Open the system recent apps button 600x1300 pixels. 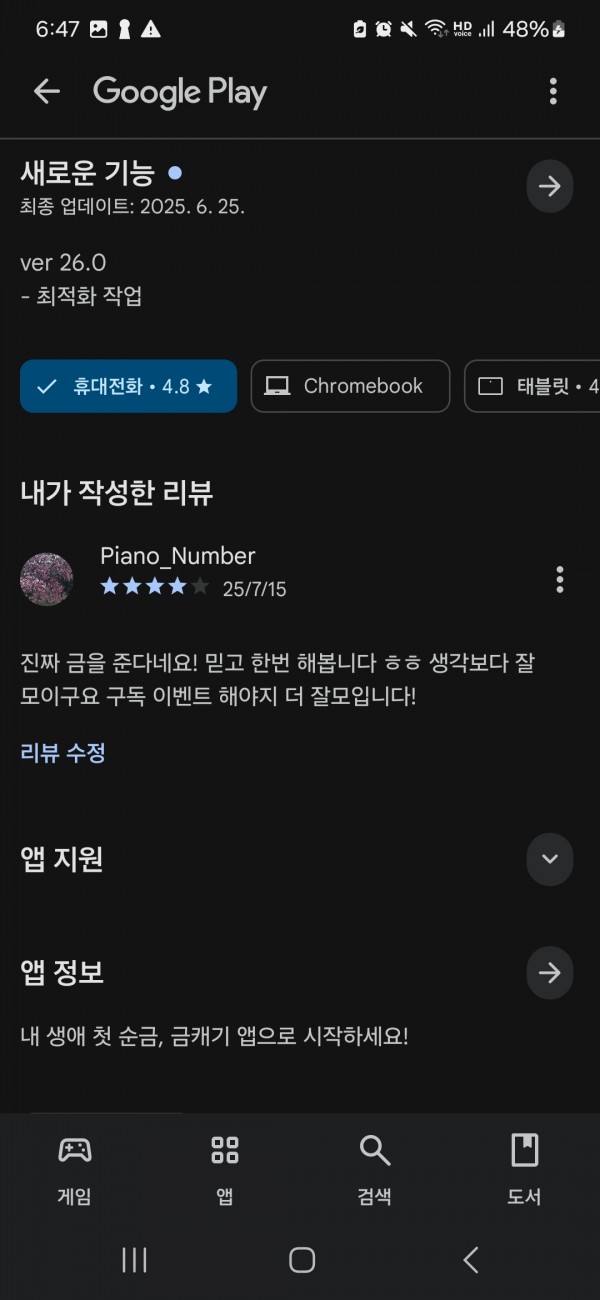tap(134, 1260)
